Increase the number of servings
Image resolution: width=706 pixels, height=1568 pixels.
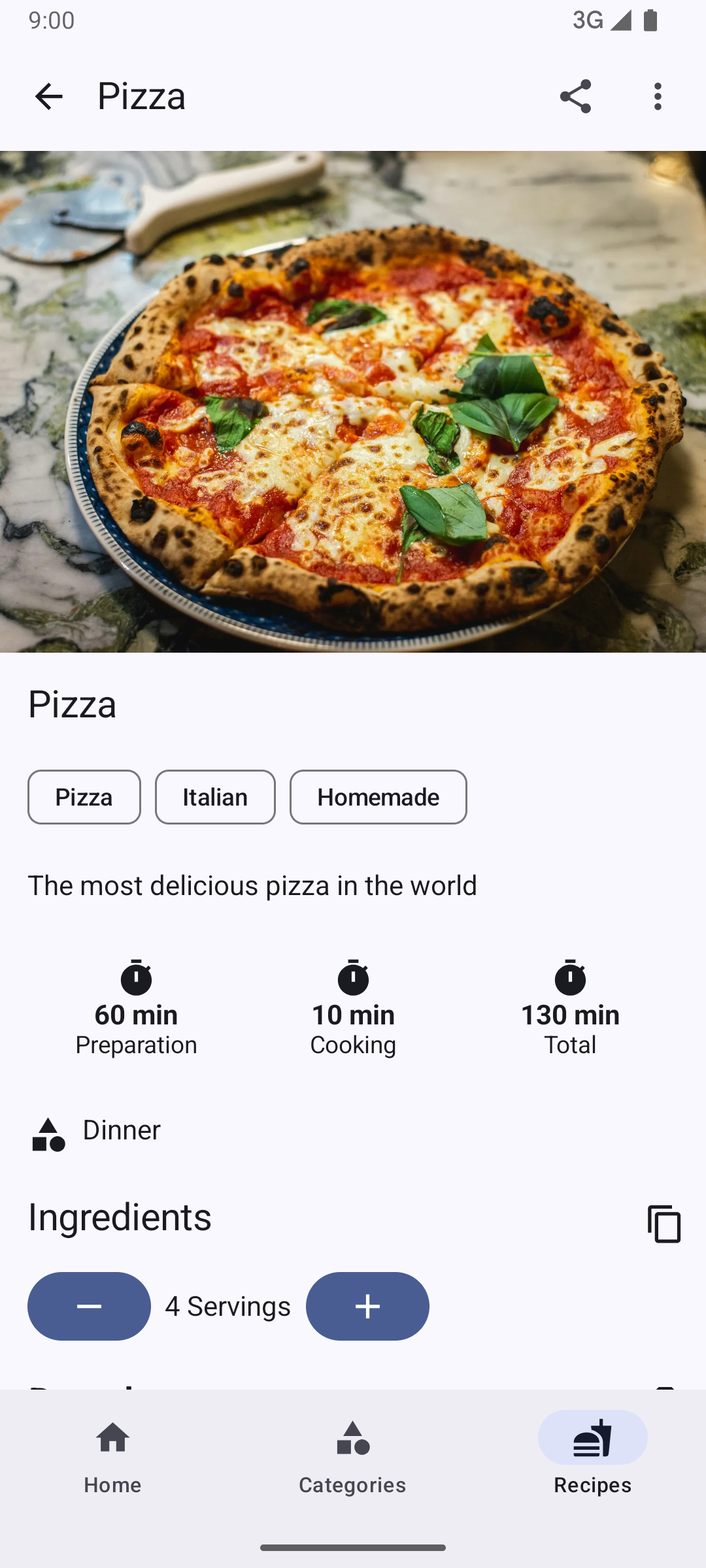tap(367, 1306)
